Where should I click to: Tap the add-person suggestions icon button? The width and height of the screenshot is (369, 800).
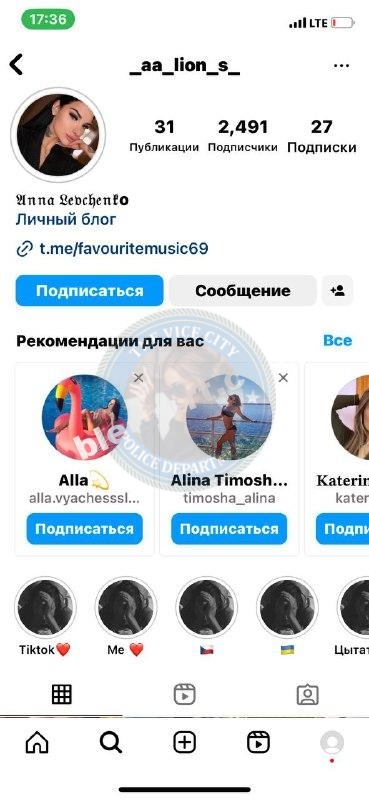tap(337, 291)
